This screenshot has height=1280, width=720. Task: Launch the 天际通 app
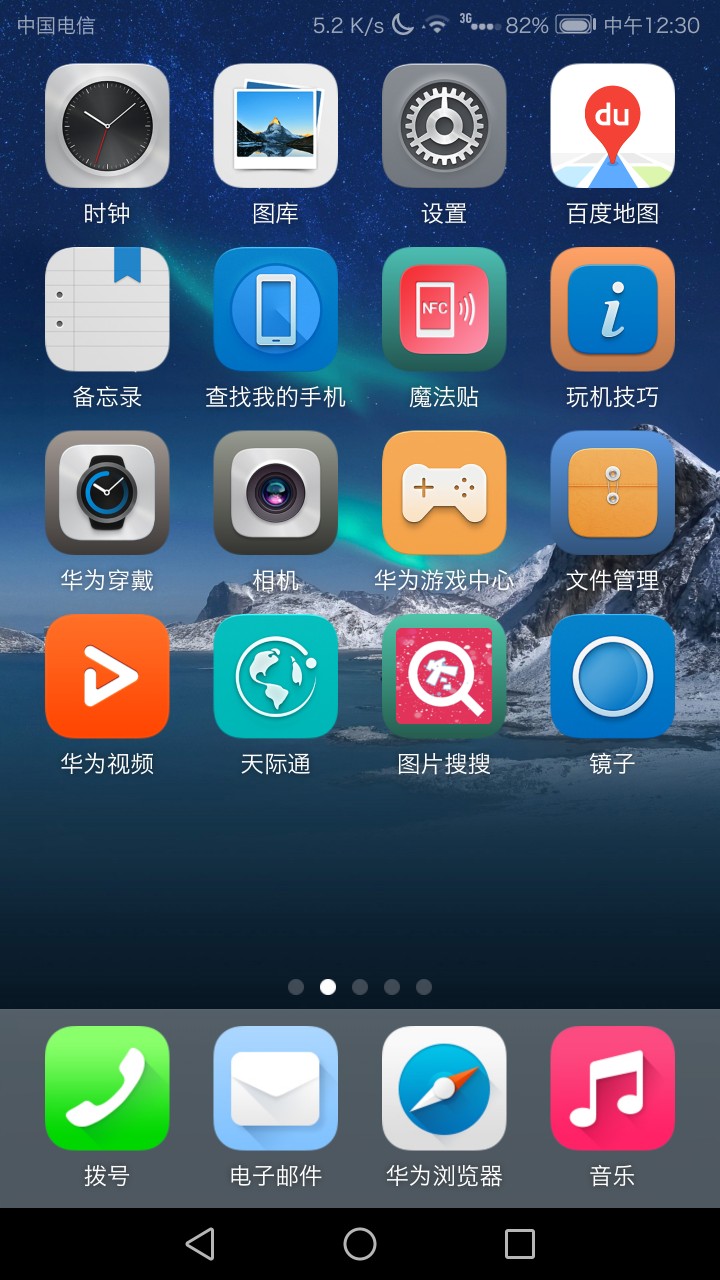click(275, 676)
